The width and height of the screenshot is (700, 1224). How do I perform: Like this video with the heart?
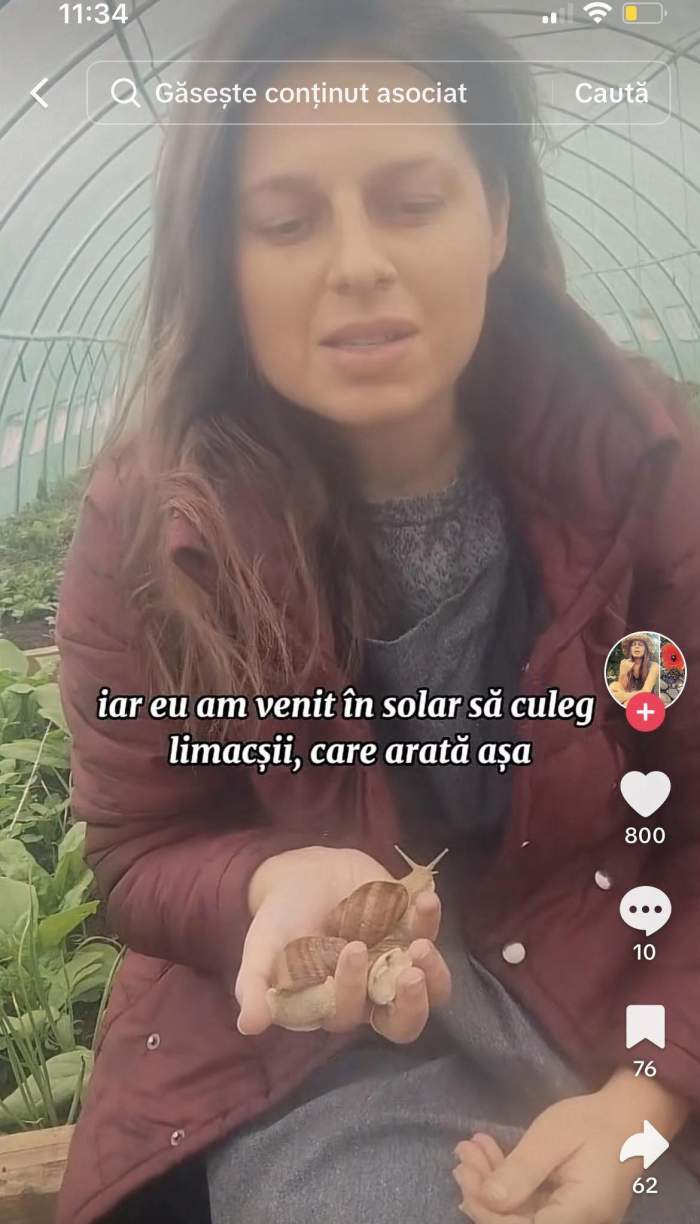click(x=645, y=794)
